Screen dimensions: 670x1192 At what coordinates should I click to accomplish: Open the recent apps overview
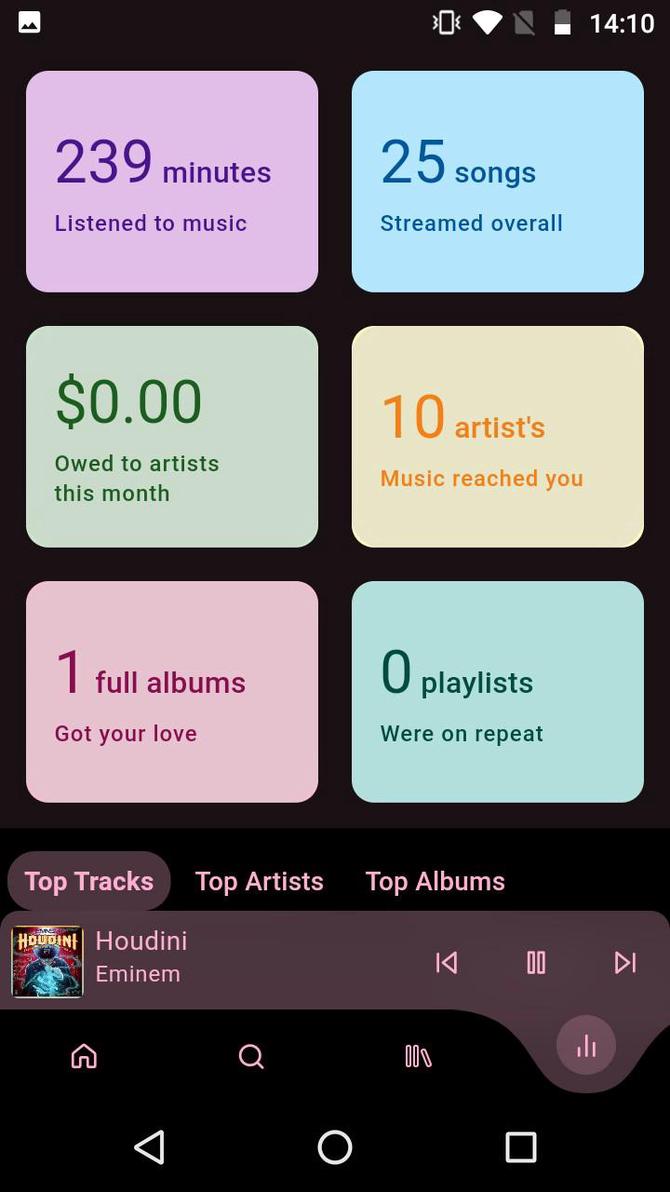pos(520,1147)
